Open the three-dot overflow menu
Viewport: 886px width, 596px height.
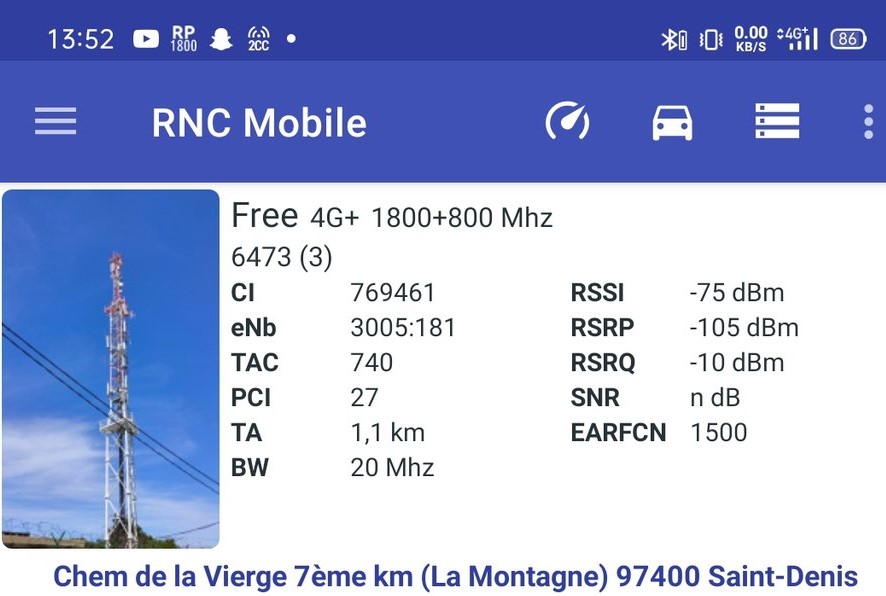point(867,122)
